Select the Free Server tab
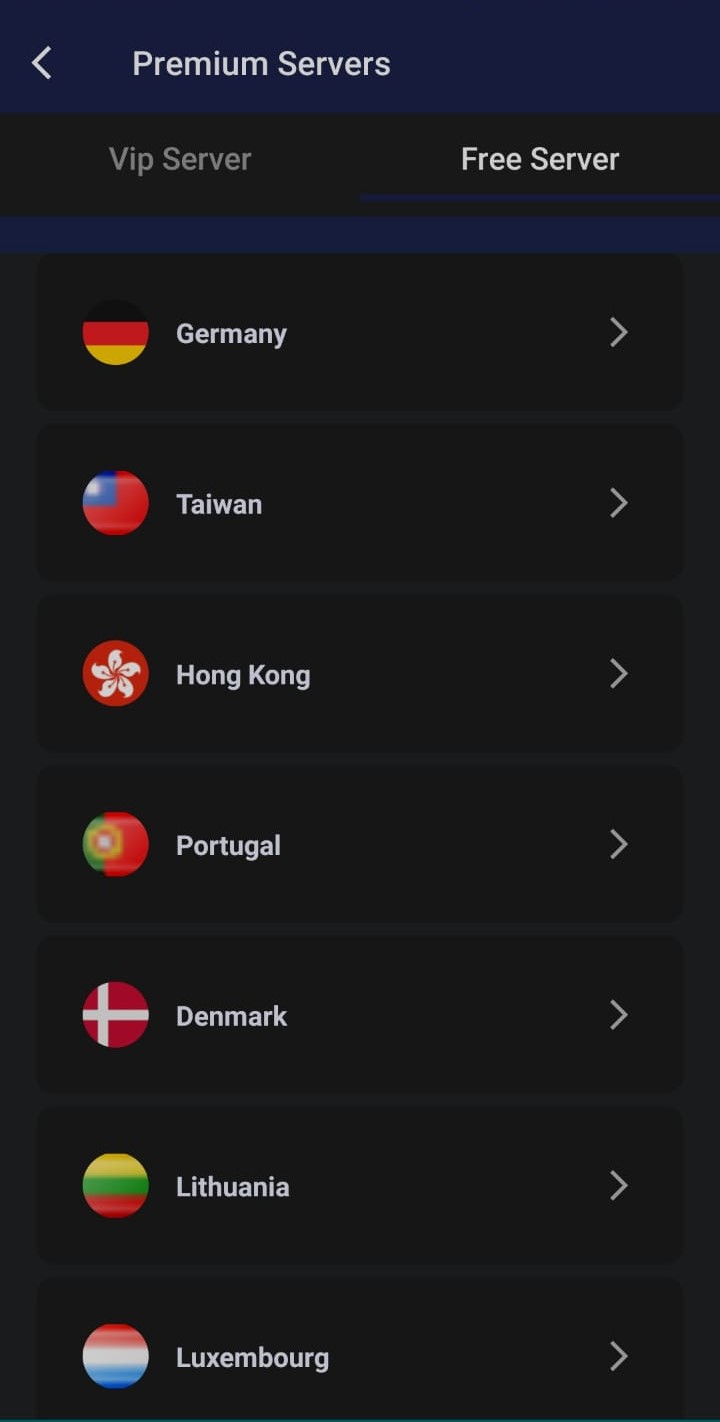 (540, 159)
